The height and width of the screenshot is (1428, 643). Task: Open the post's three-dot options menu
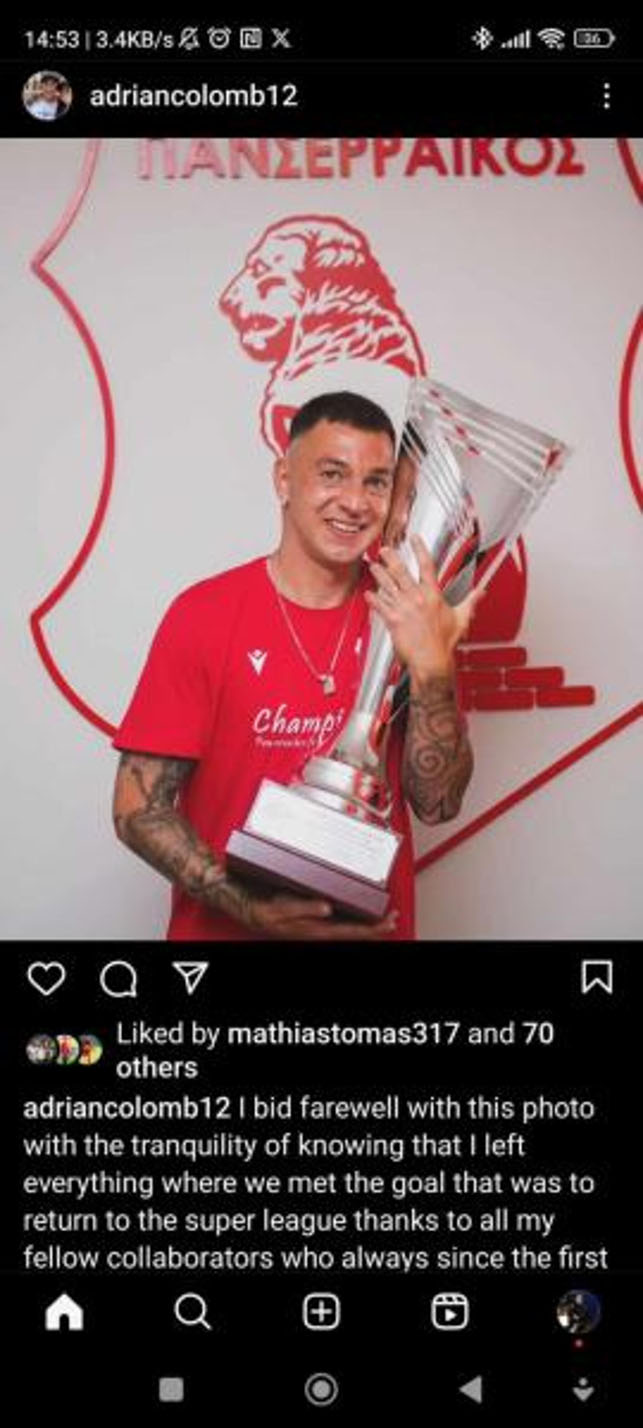point(606,96)
